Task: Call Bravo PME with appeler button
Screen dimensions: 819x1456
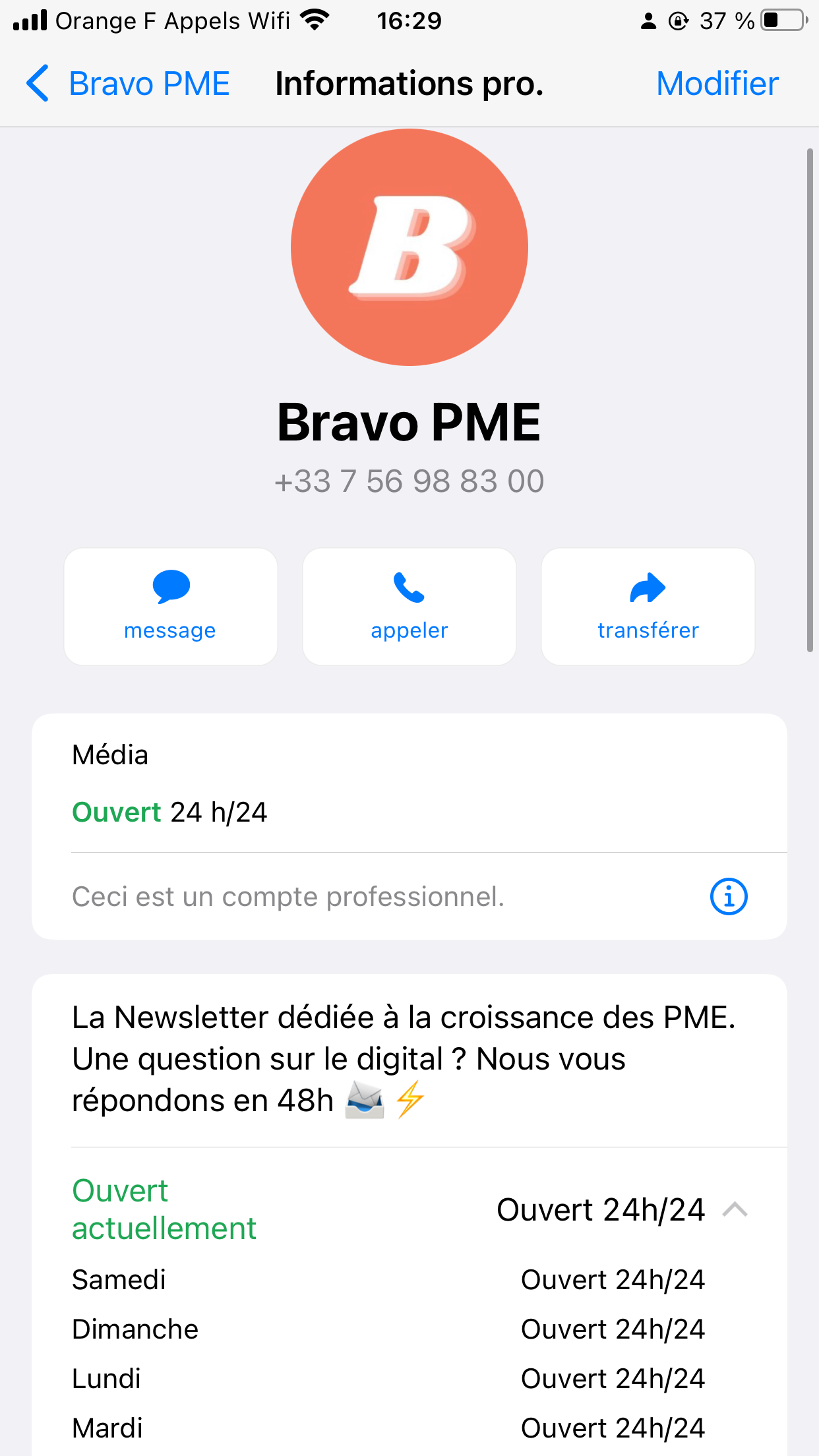Action: coord(409,607)
